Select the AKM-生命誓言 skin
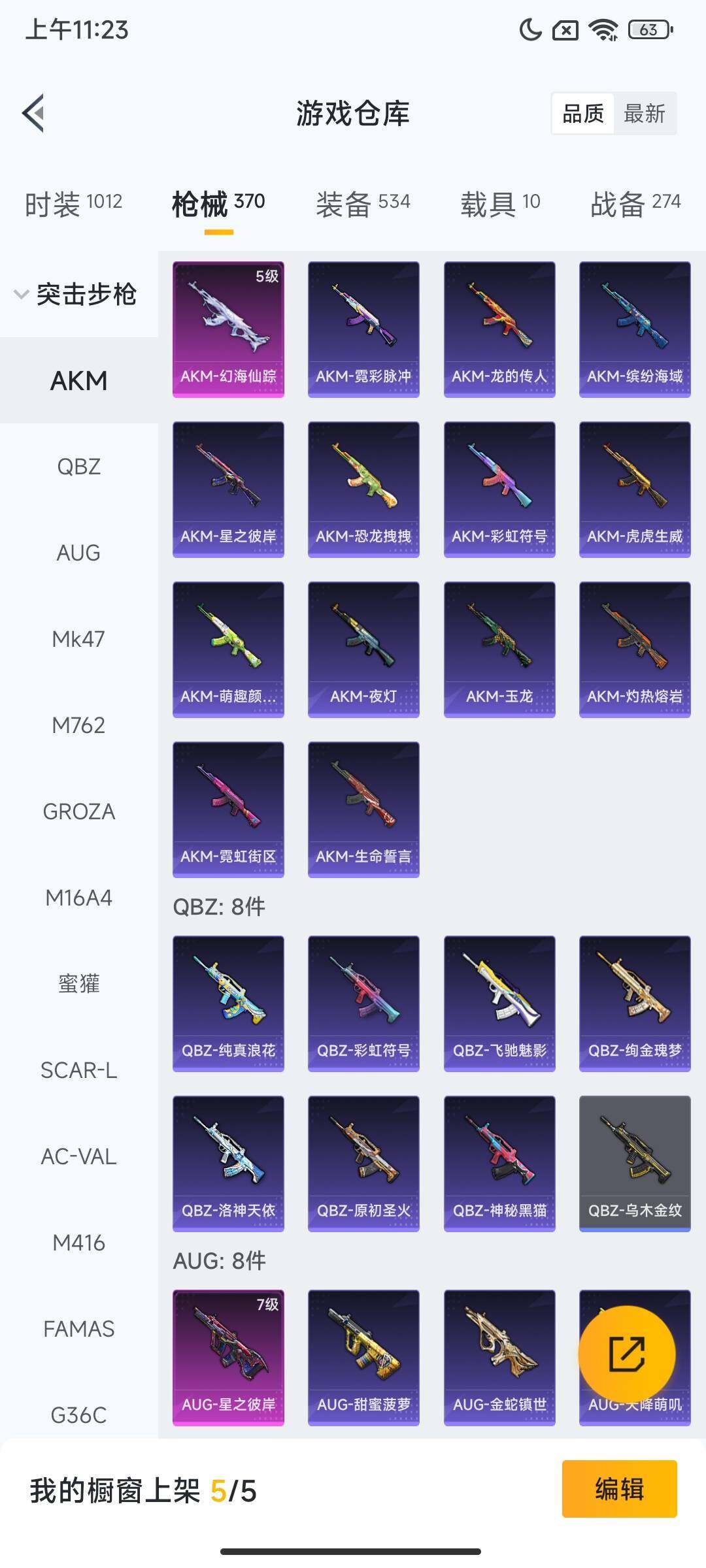 [x=363, y=808]
